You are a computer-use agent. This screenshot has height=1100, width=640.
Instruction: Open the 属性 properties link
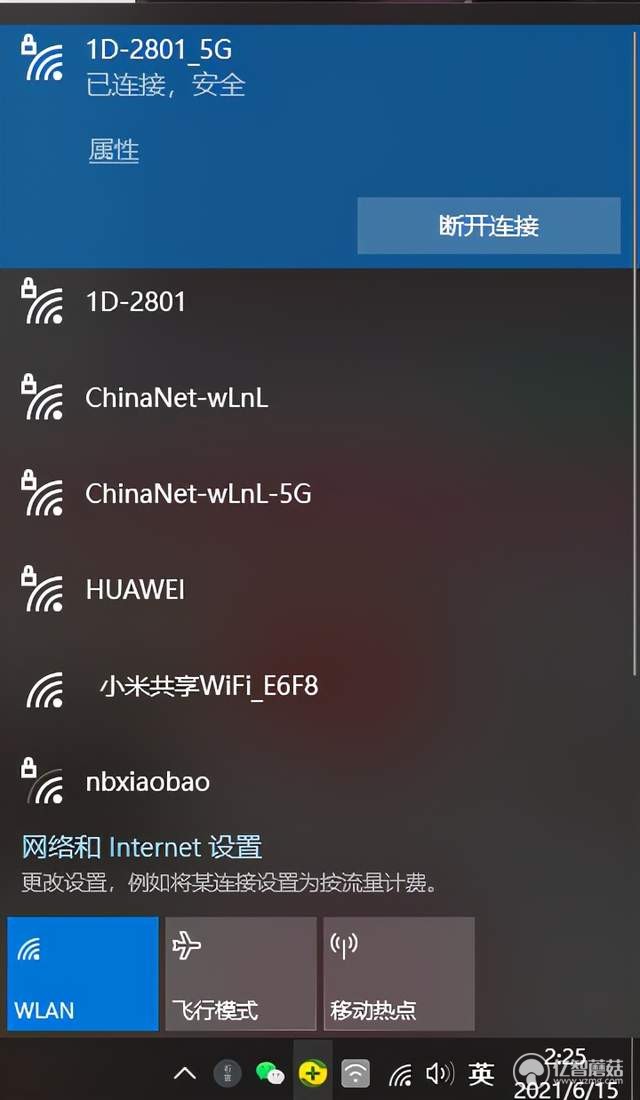point(114,150)
